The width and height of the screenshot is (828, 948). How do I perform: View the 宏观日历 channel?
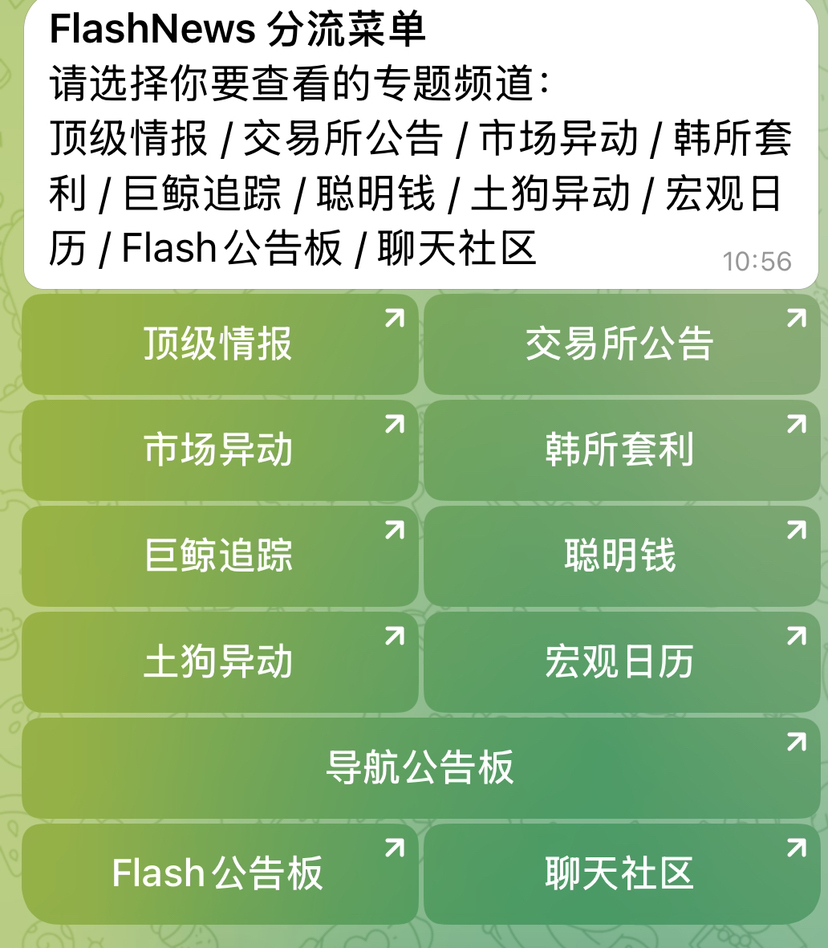coord(621,662)
